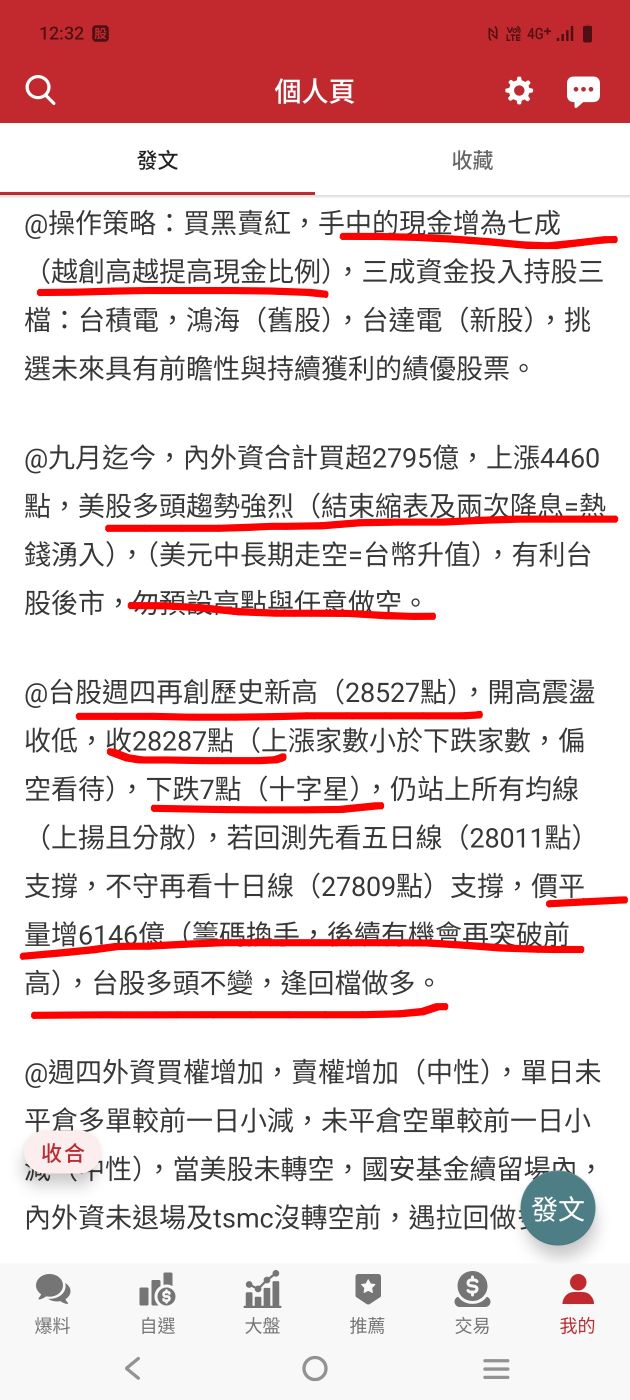Open the settings gear
This screenshot has width=630, height=1400.
click(519, 91)
